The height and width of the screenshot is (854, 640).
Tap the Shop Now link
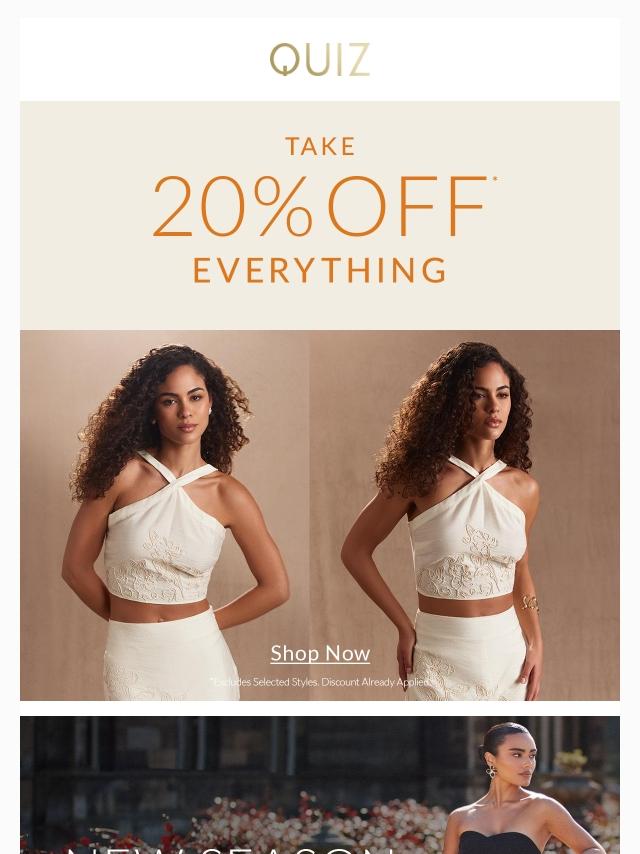320,653
